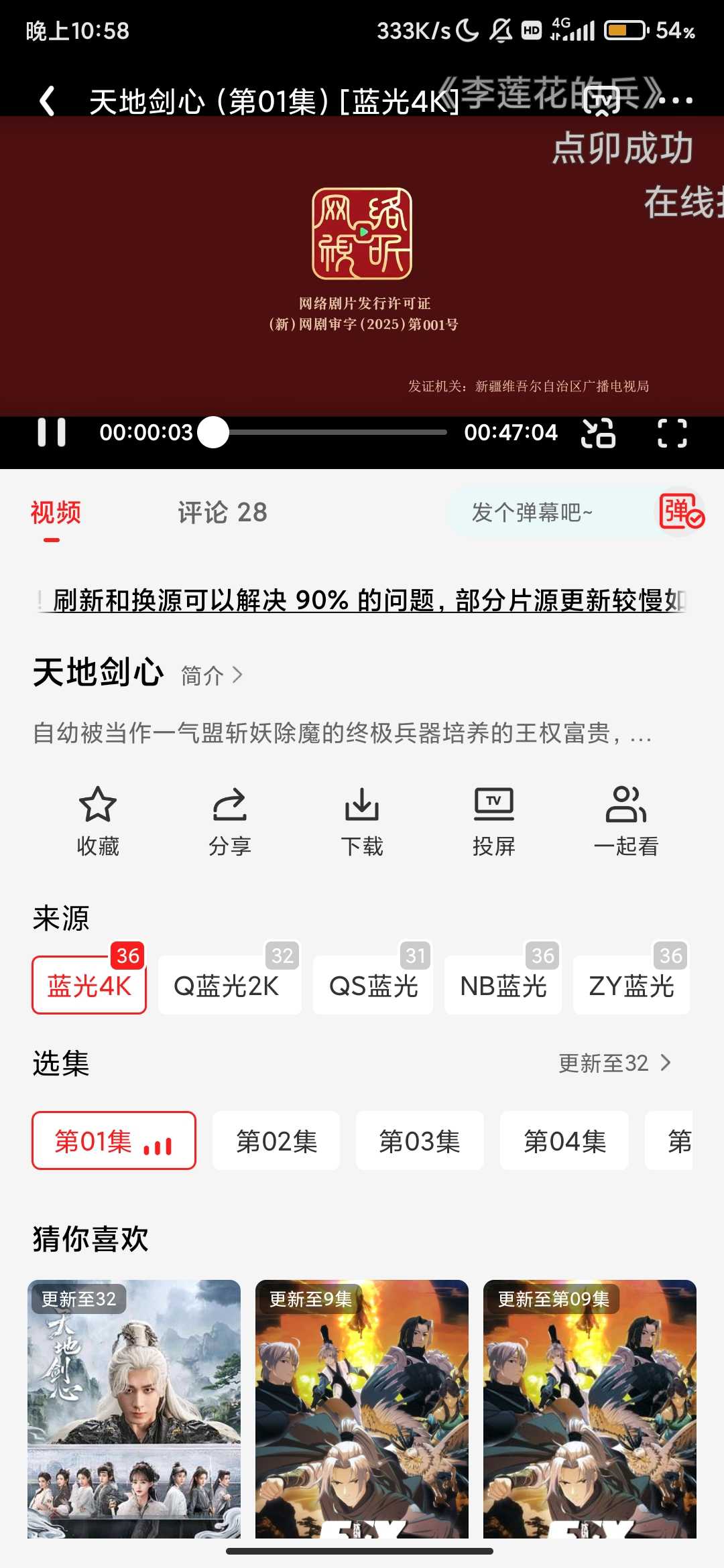Screen dimensions: 724x1568
Task: Enter fullscreen video mode
Action: tap(672, 433)
